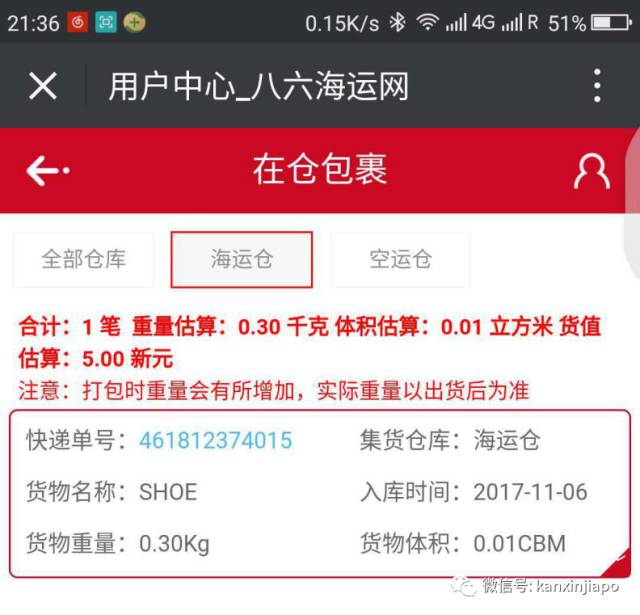Select the 海运仓 tab
Image resolution: width=640 pixels, height=615 pixels.
coord(242,260)
